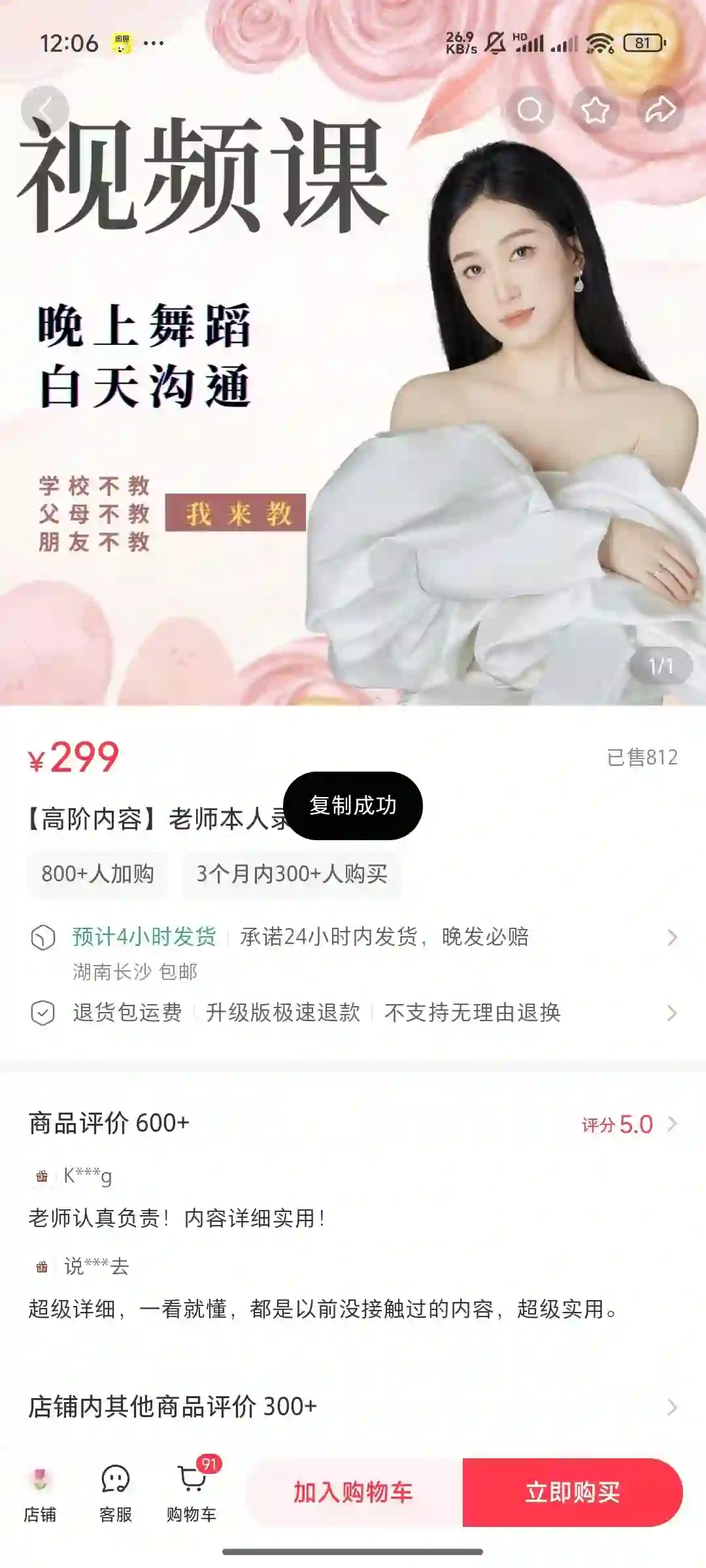Open the 预计4小时发货 shipping details row
The image size is (706, 1568).
pyautogui.click(x=353, y=953)
